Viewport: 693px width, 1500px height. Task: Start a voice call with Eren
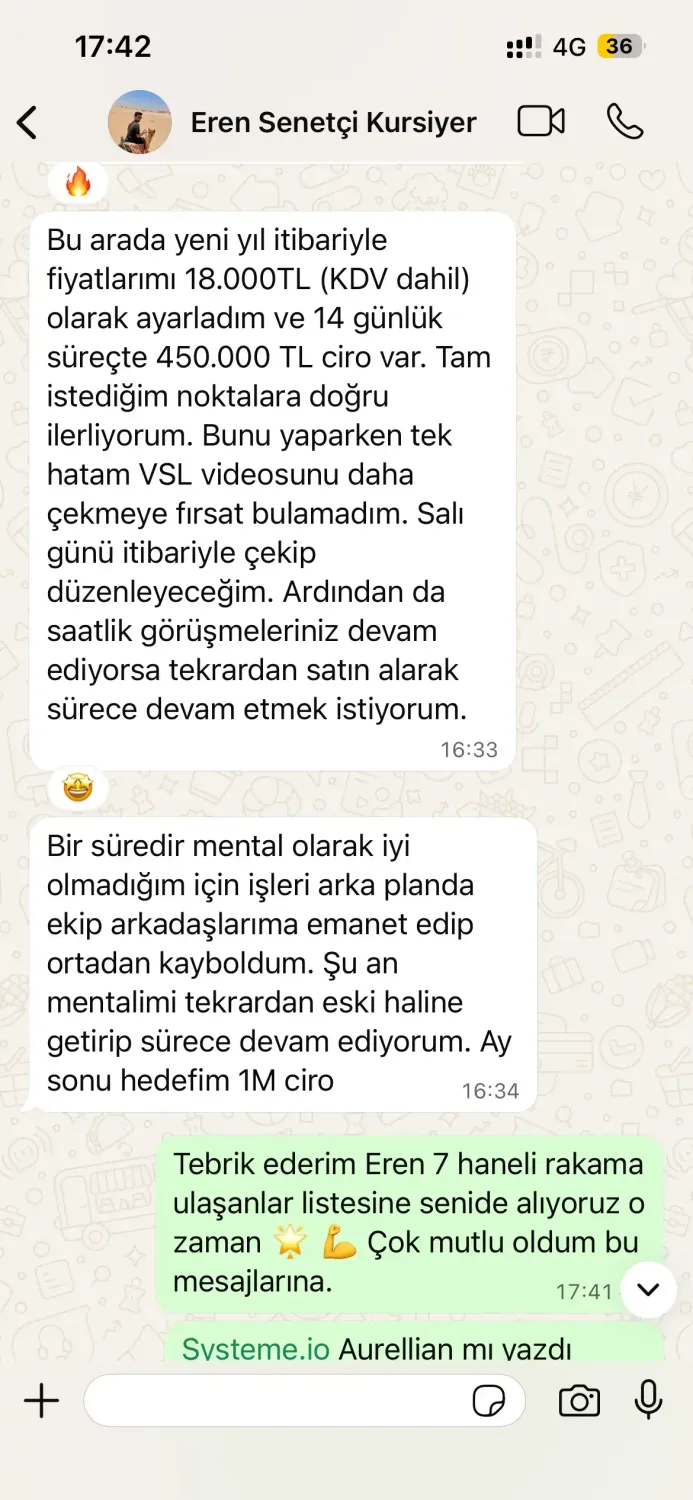(624, 122)
